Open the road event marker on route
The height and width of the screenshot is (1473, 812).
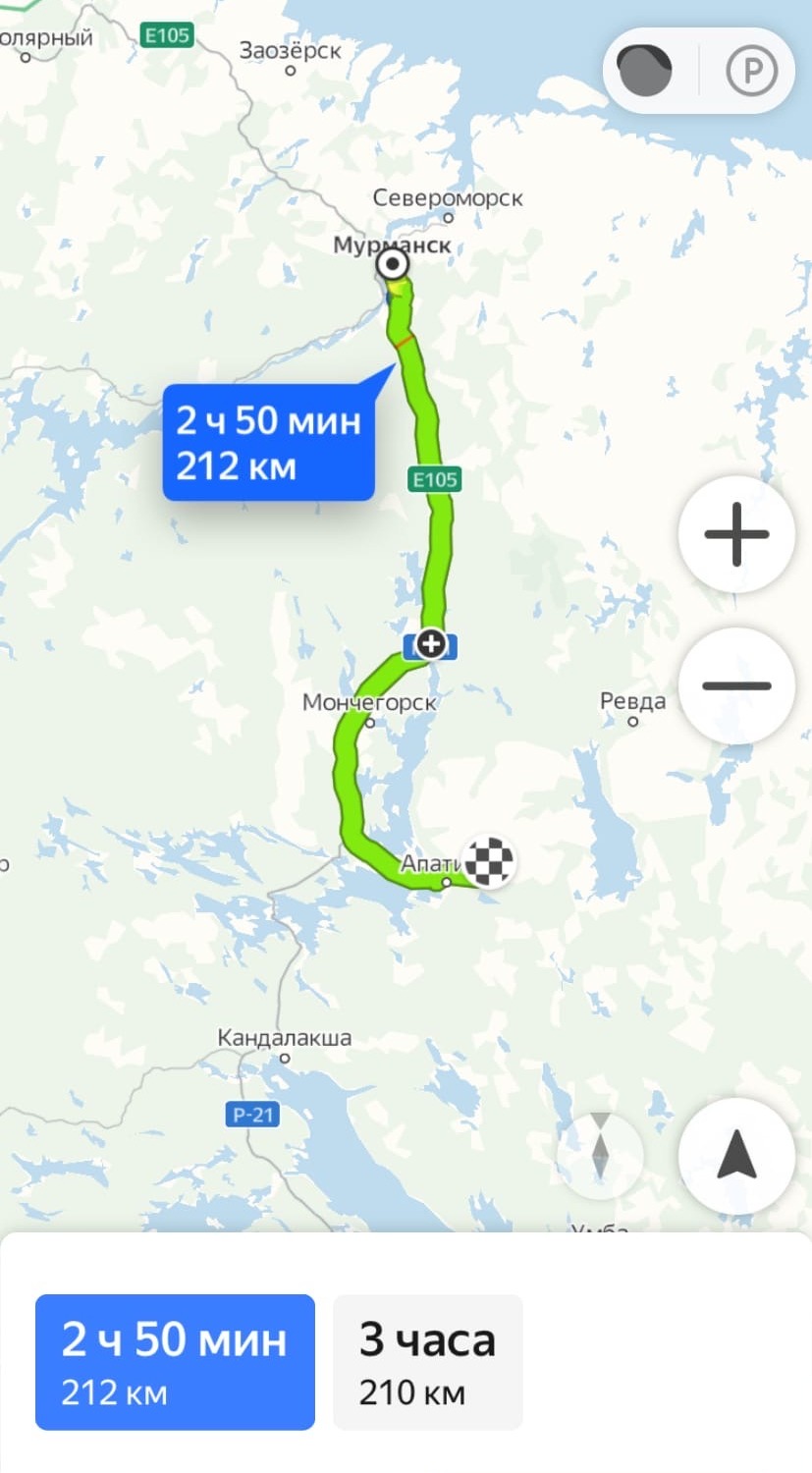(x=430, y=645)
